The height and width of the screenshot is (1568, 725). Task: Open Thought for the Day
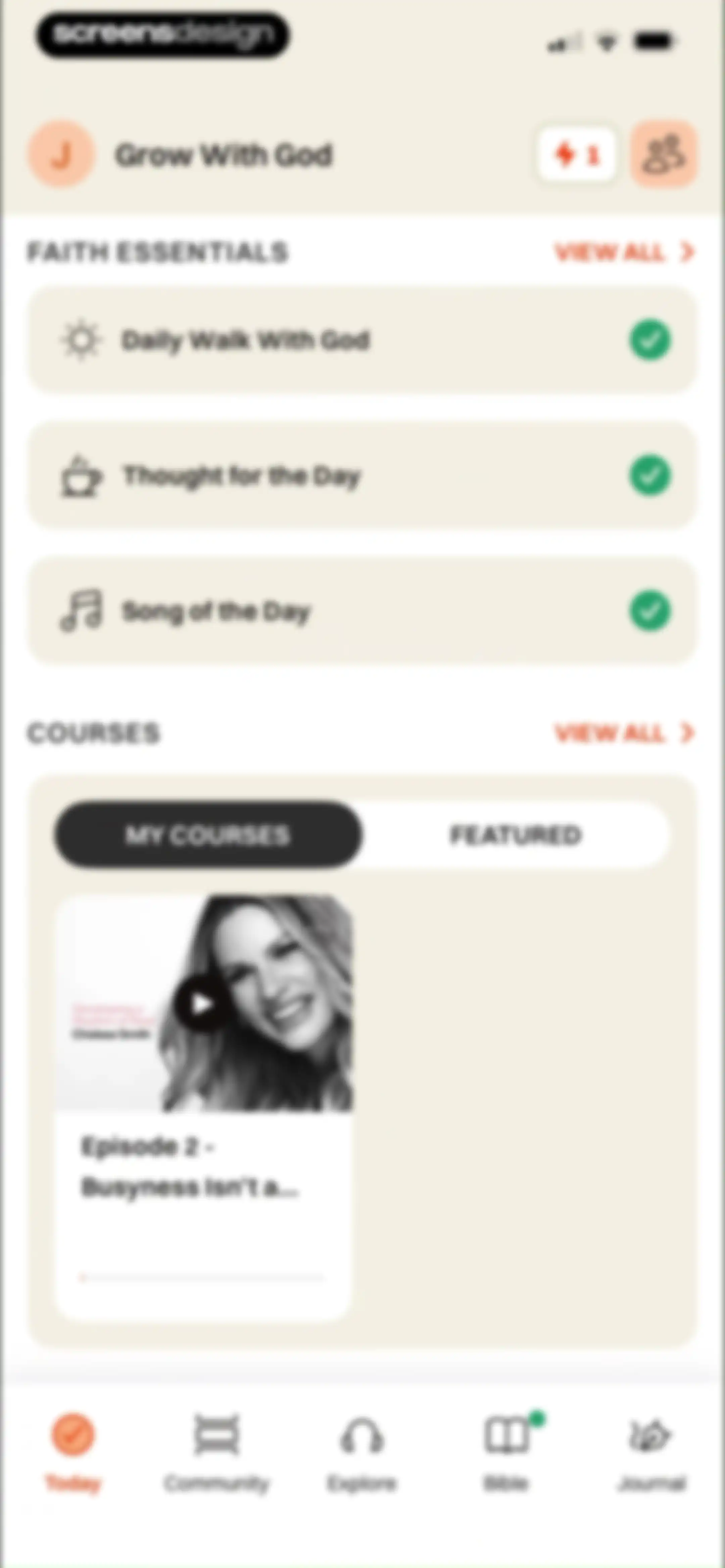362,475
